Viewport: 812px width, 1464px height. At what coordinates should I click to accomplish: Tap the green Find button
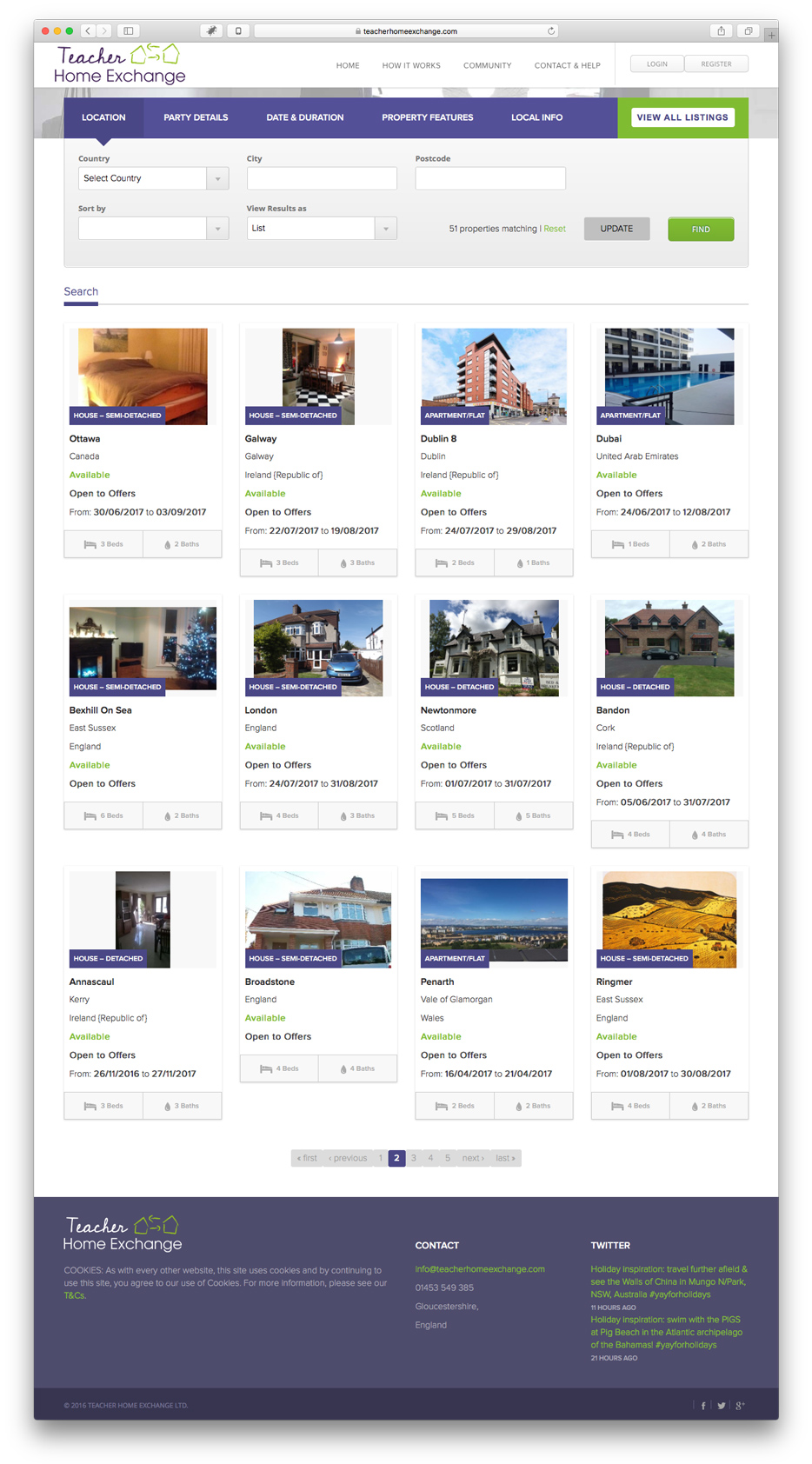[x=701, y=230]
